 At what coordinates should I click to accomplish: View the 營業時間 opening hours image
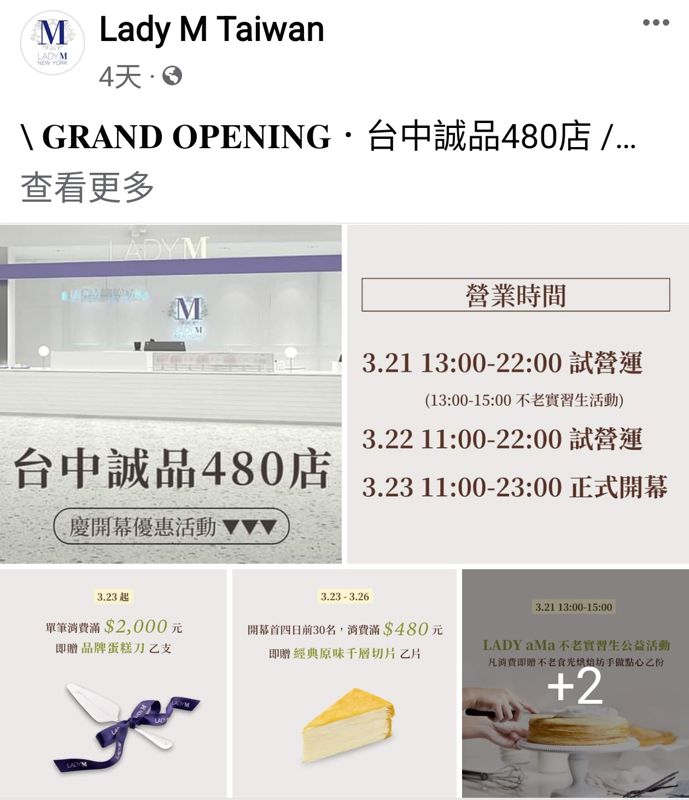(517, 394)
